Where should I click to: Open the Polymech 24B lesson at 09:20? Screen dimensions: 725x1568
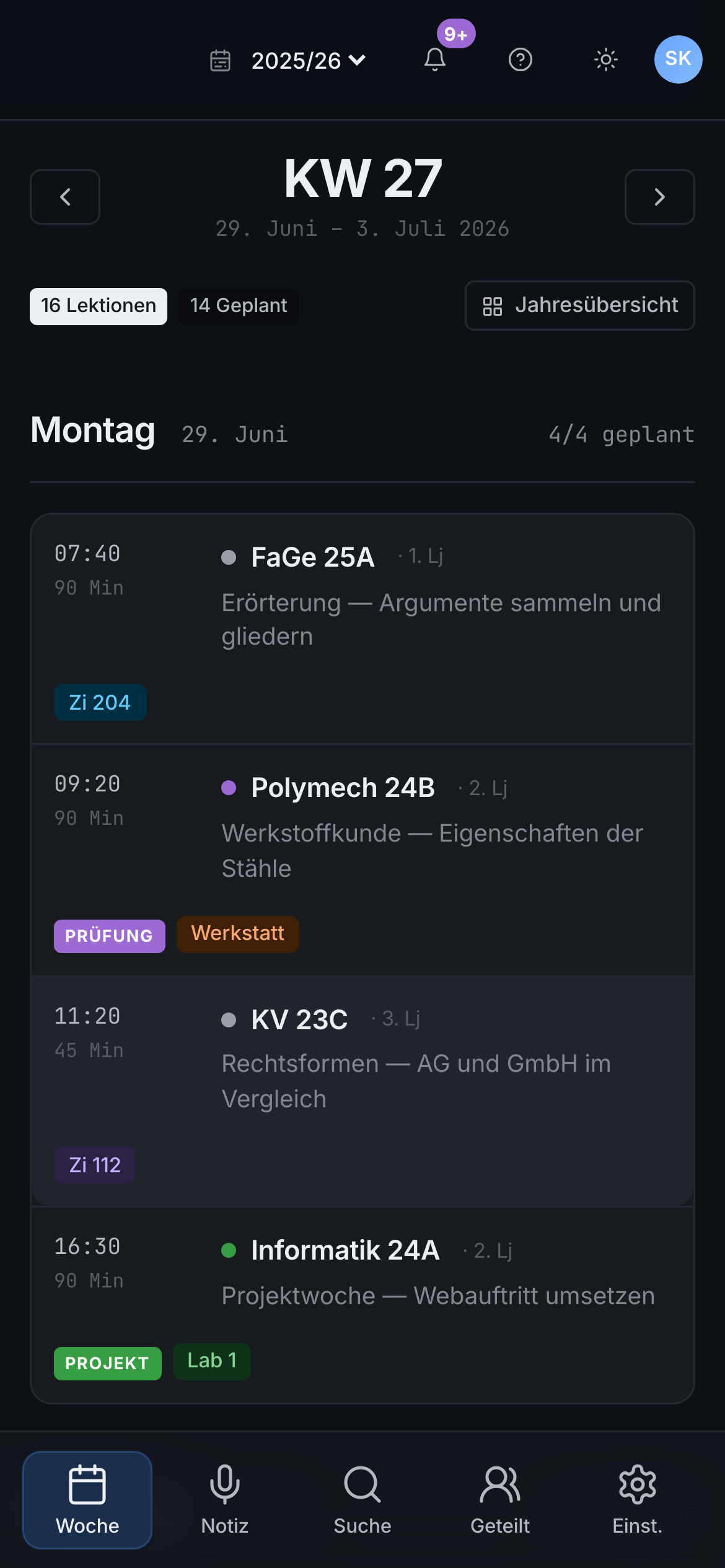coord(362,860)
